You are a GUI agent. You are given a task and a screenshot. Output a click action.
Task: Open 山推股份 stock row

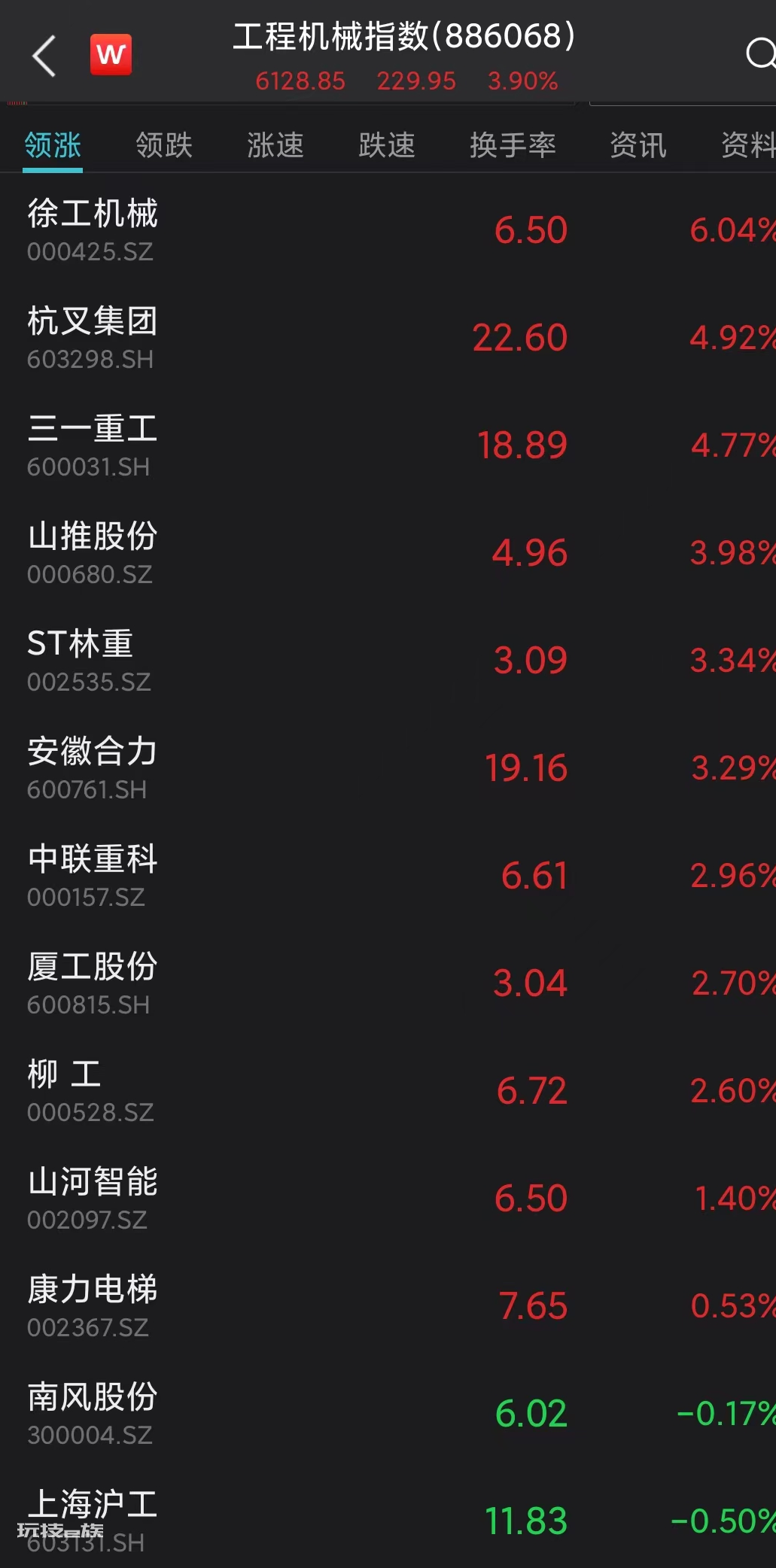tap(388, 552)
